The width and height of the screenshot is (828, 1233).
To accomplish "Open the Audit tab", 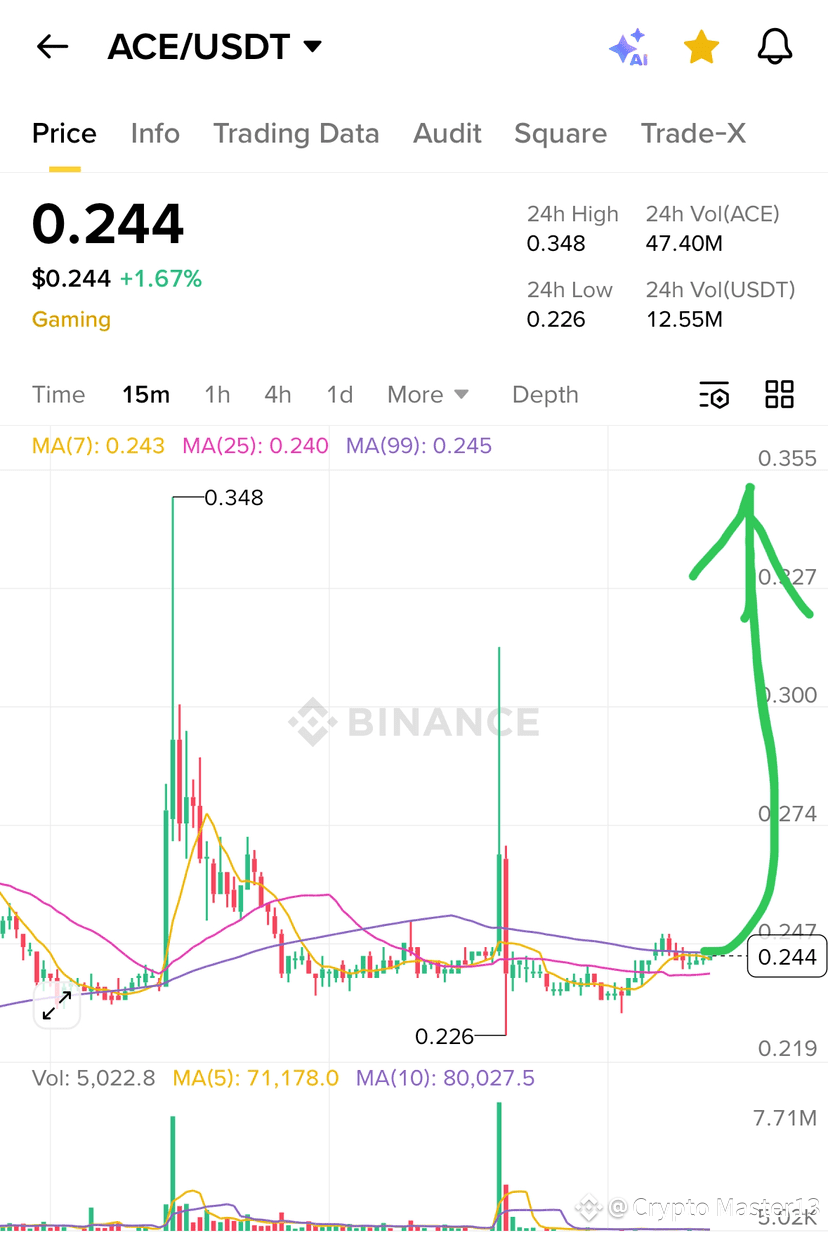I will pyautogui.click(x=447, y=133).
